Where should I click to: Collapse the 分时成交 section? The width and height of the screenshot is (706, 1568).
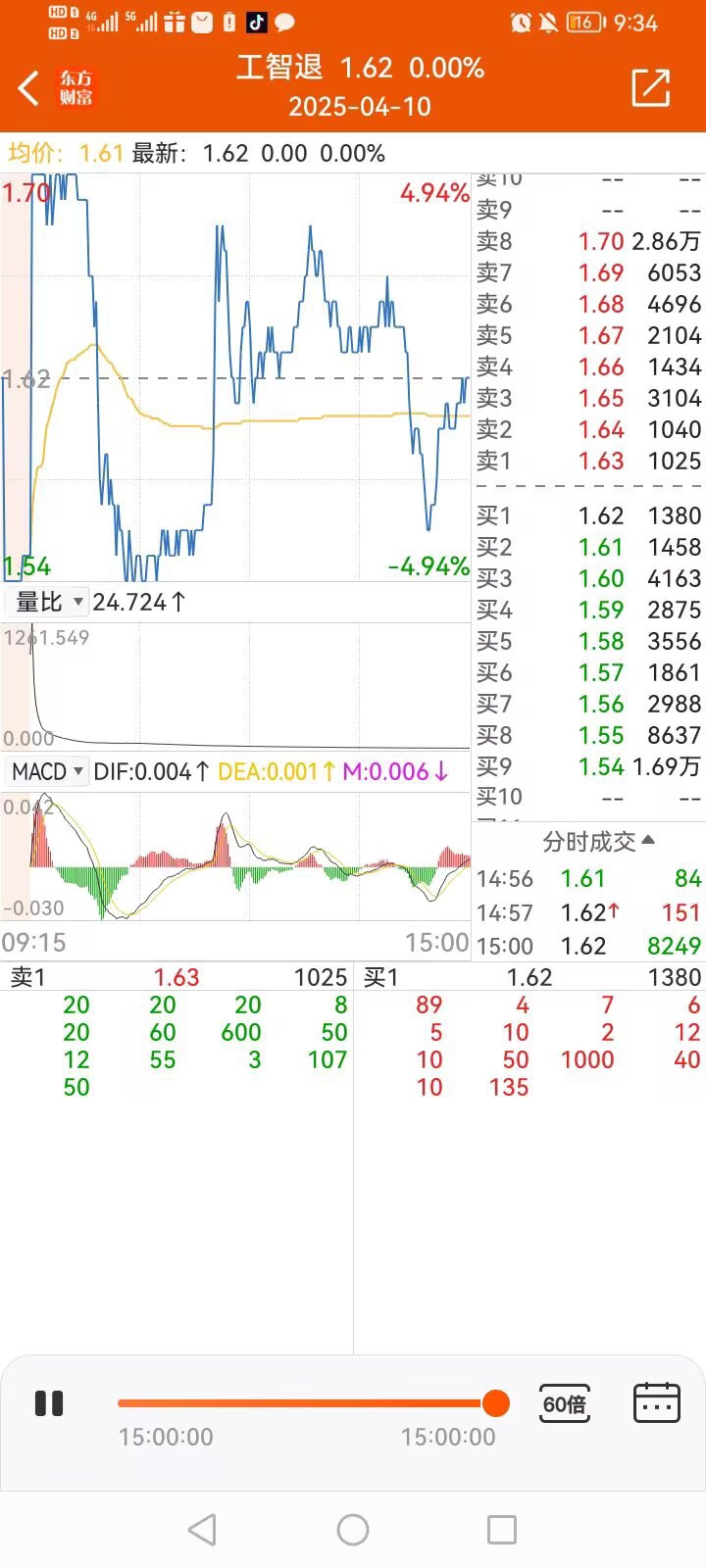(598, 841)
